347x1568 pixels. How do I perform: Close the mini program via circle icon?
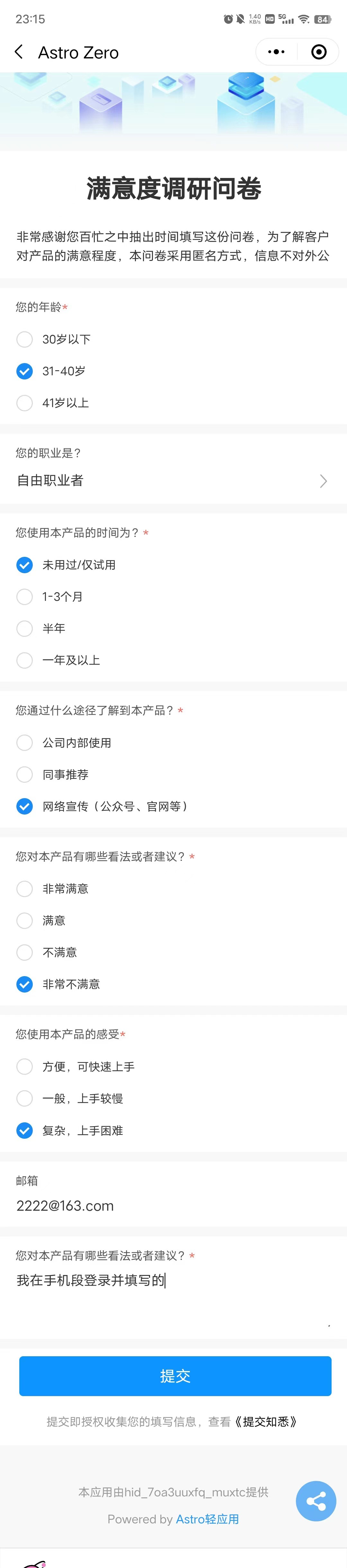[x=318, y=52]
